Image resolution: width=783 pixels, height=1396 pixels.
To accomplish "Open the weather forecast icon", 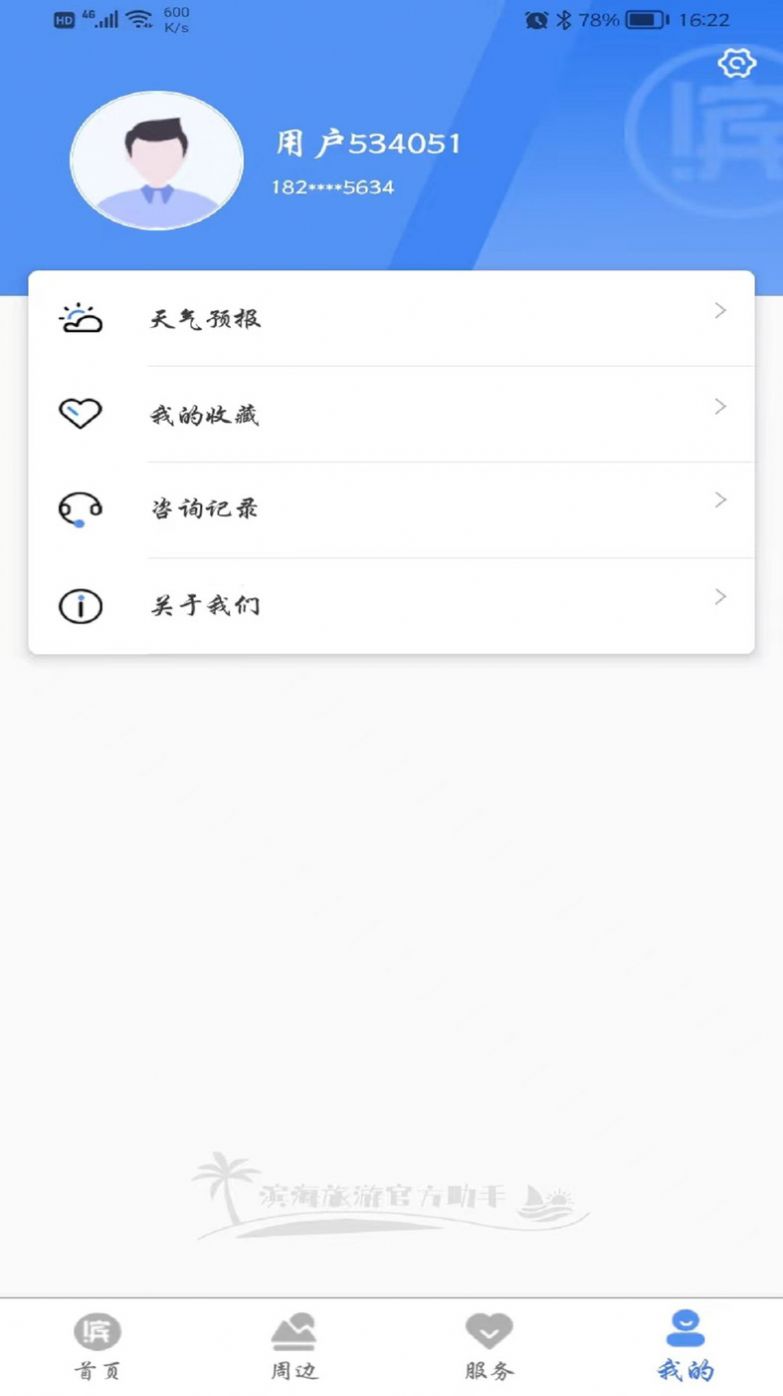I will tap(80, 318).
